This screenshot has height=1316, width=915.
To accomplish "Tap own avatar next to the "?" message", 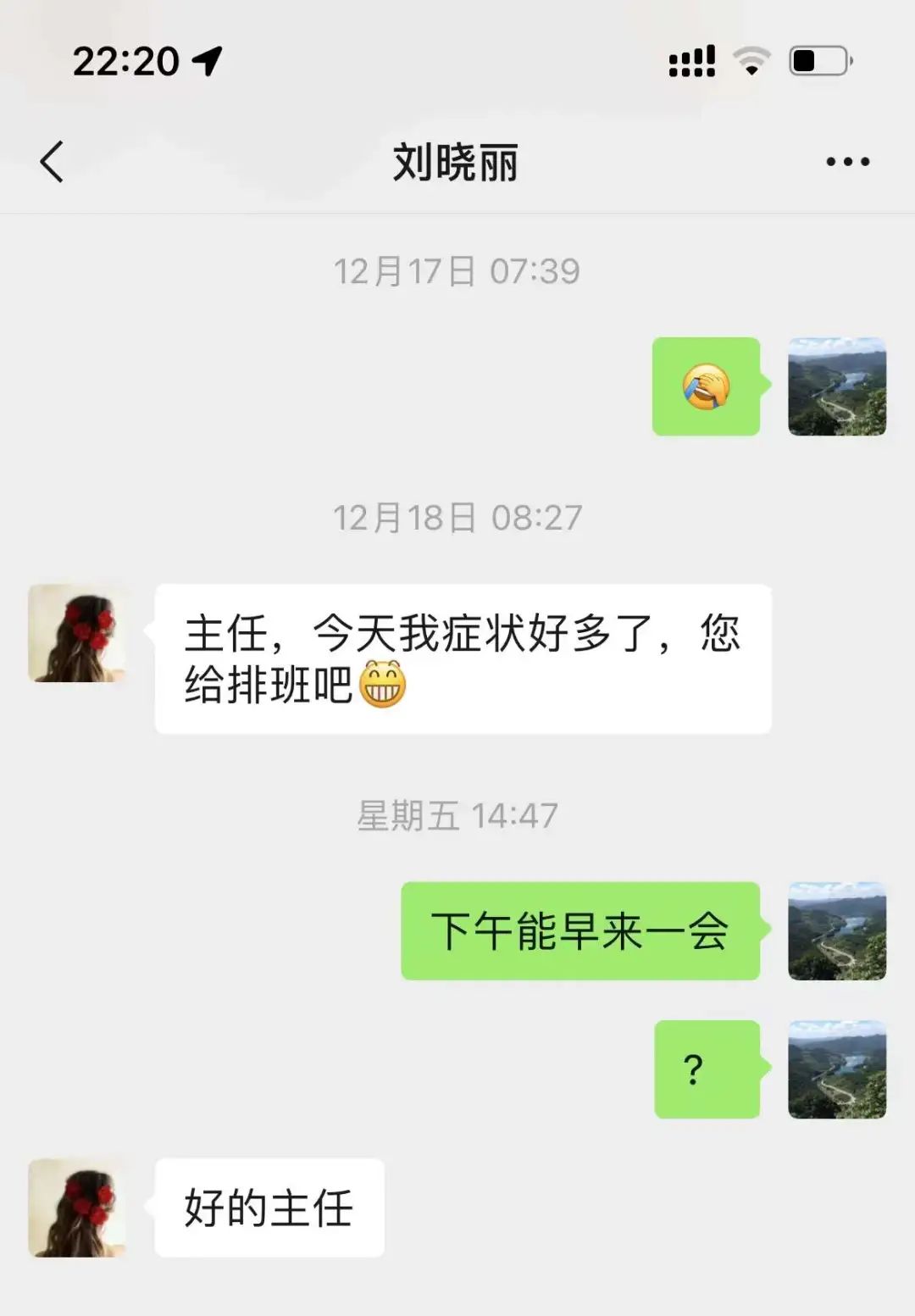I will 837,1069.
